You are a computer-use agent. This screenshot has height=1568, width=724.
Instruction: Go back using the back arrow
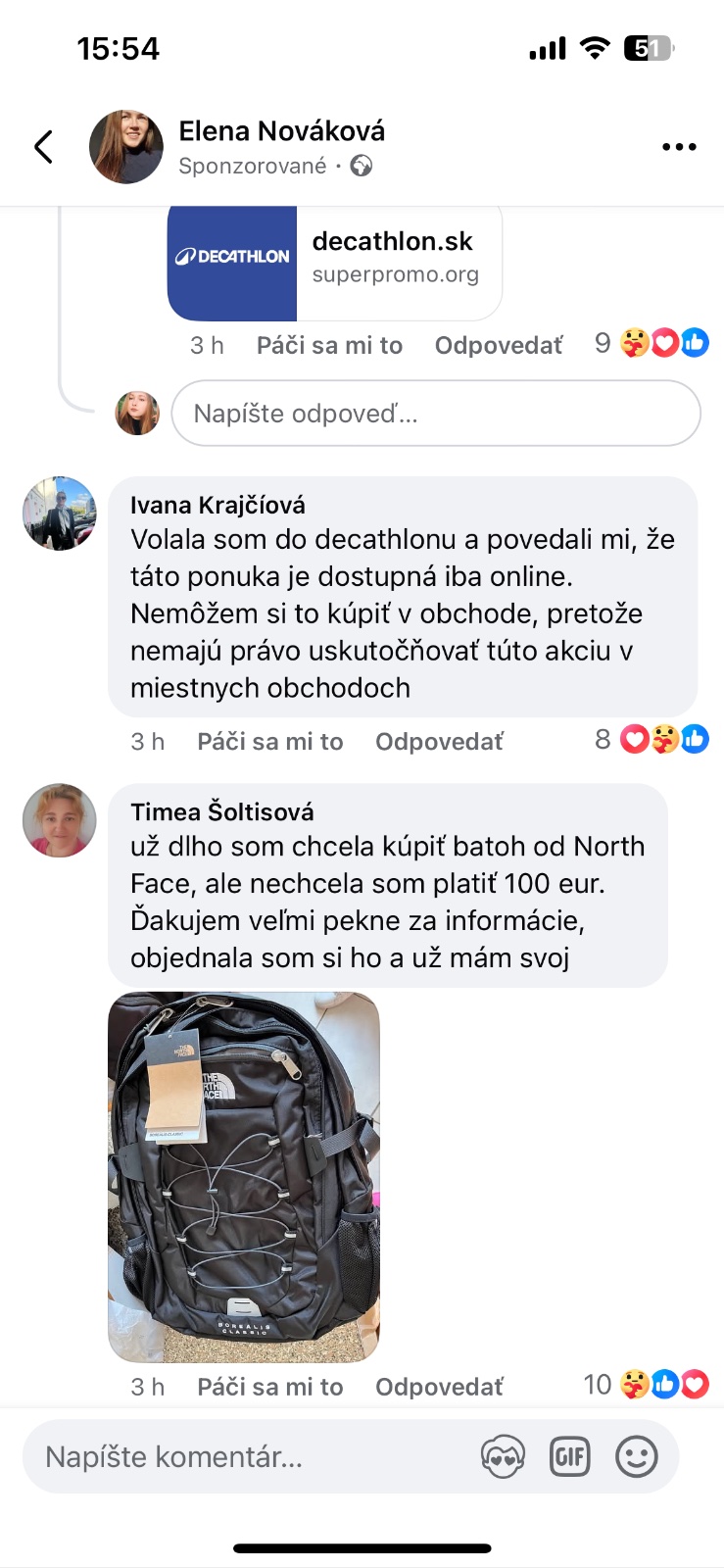43,147
